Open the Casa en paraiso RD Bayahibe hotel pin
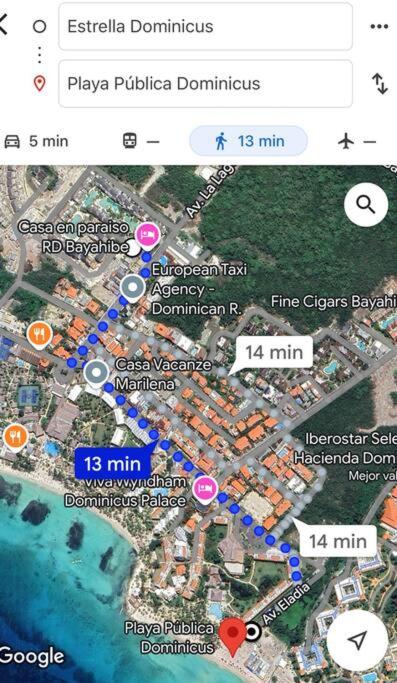397x683 pixels. click(x=148, y=235)
